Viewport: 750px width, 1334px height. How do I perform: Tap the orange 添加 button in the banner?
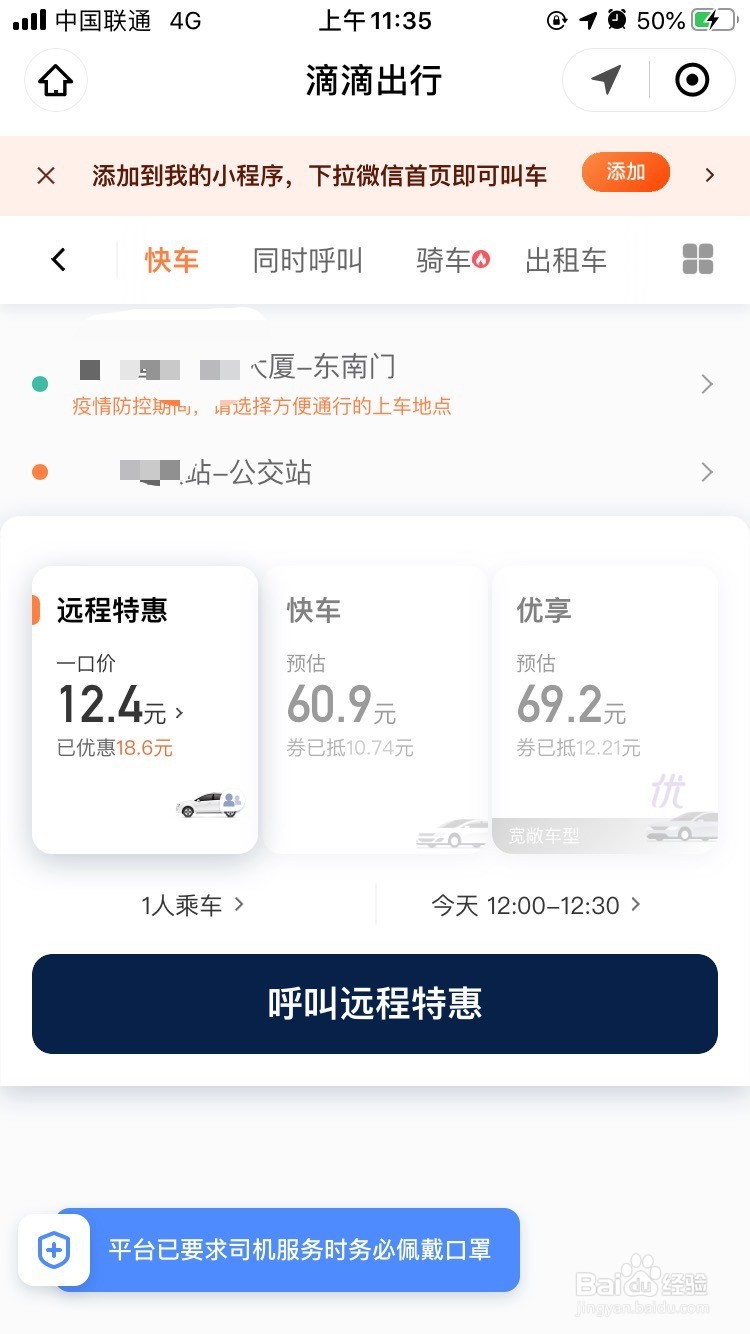pyautogui.click(x=625, y=172)
